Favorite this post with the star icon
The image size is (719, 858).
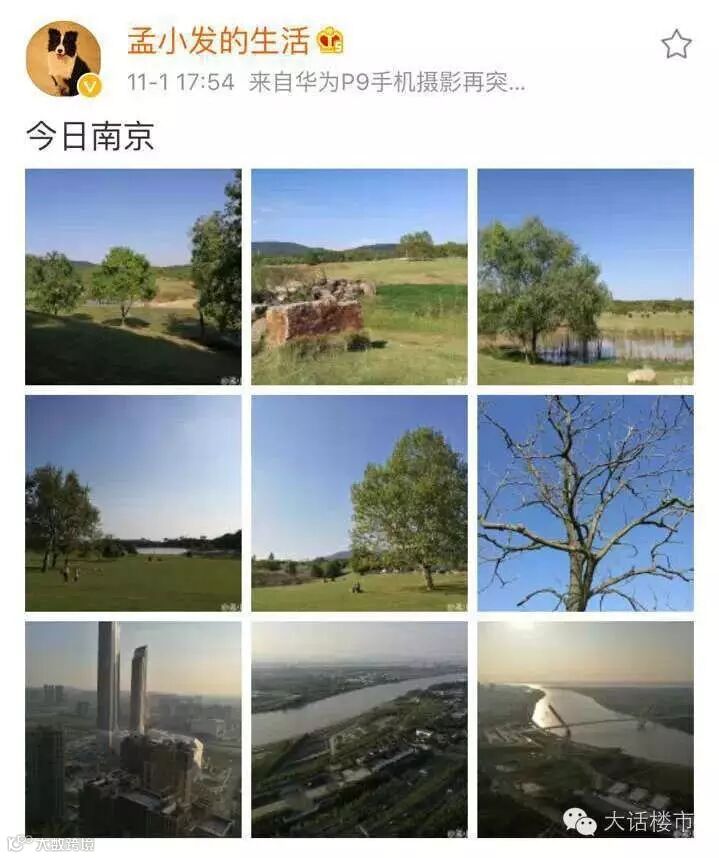click(676, 44)
